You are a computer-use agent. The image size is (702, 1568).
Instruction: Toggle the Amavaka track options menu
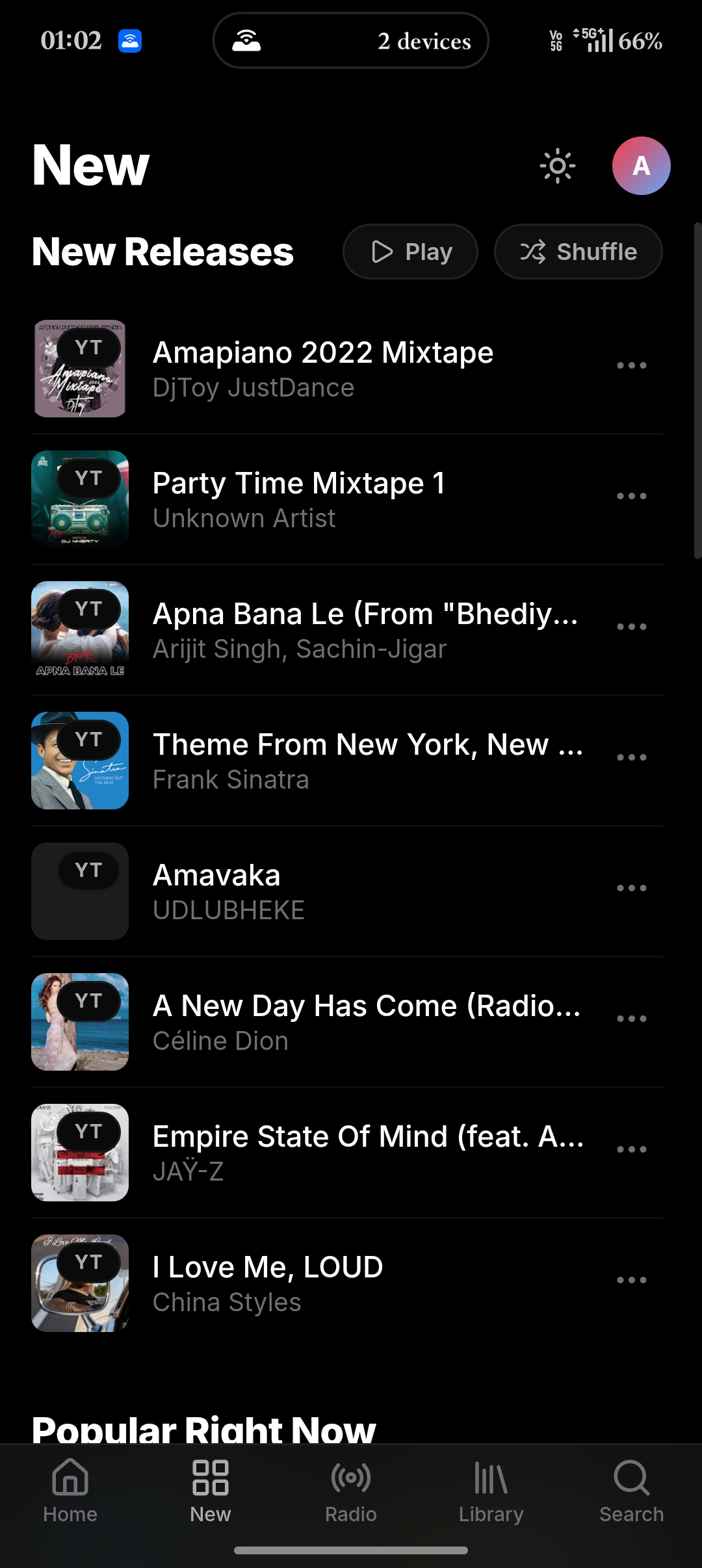631,887
